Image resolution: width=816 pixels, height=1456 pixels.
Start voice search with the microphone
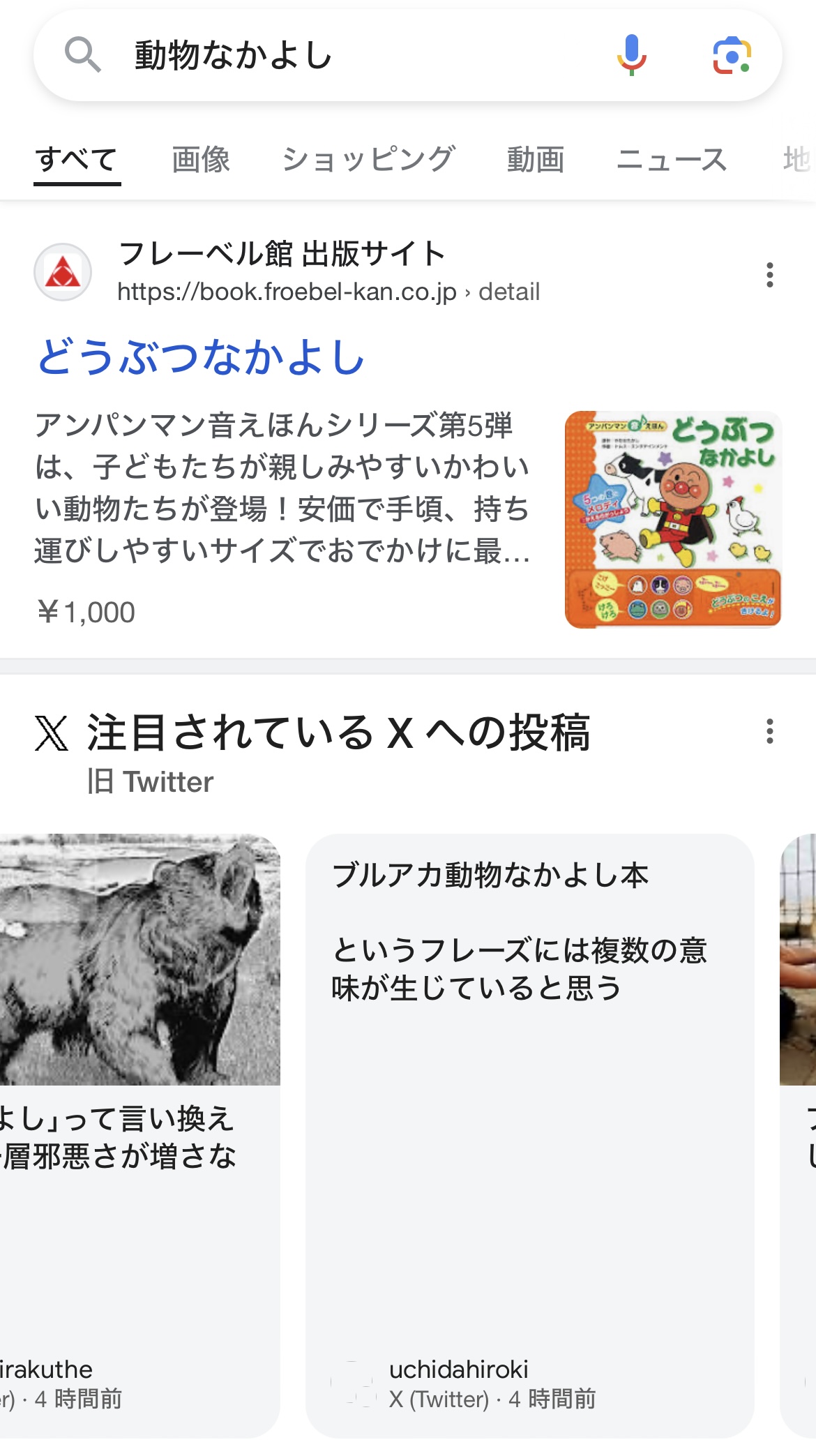(632, 55)
